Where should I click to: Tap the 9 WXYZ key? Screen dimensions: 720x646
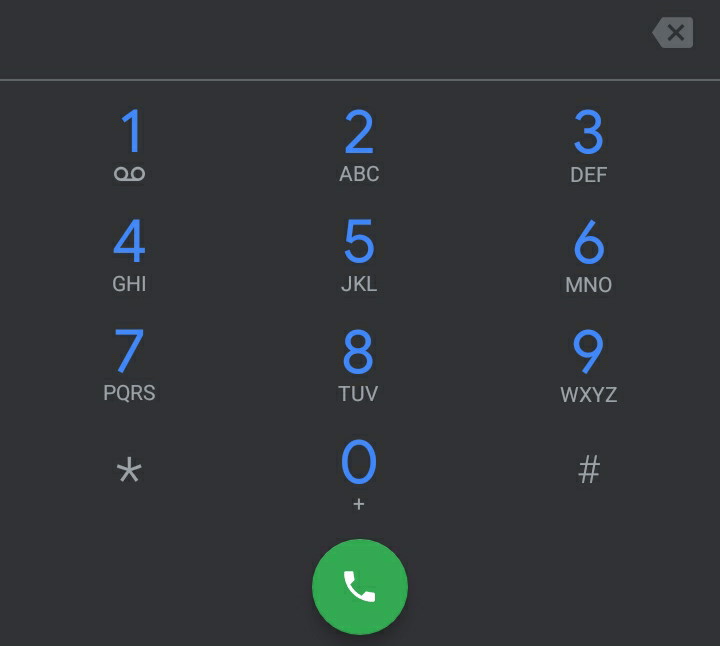pyautogui.click(x=588, y=366)
